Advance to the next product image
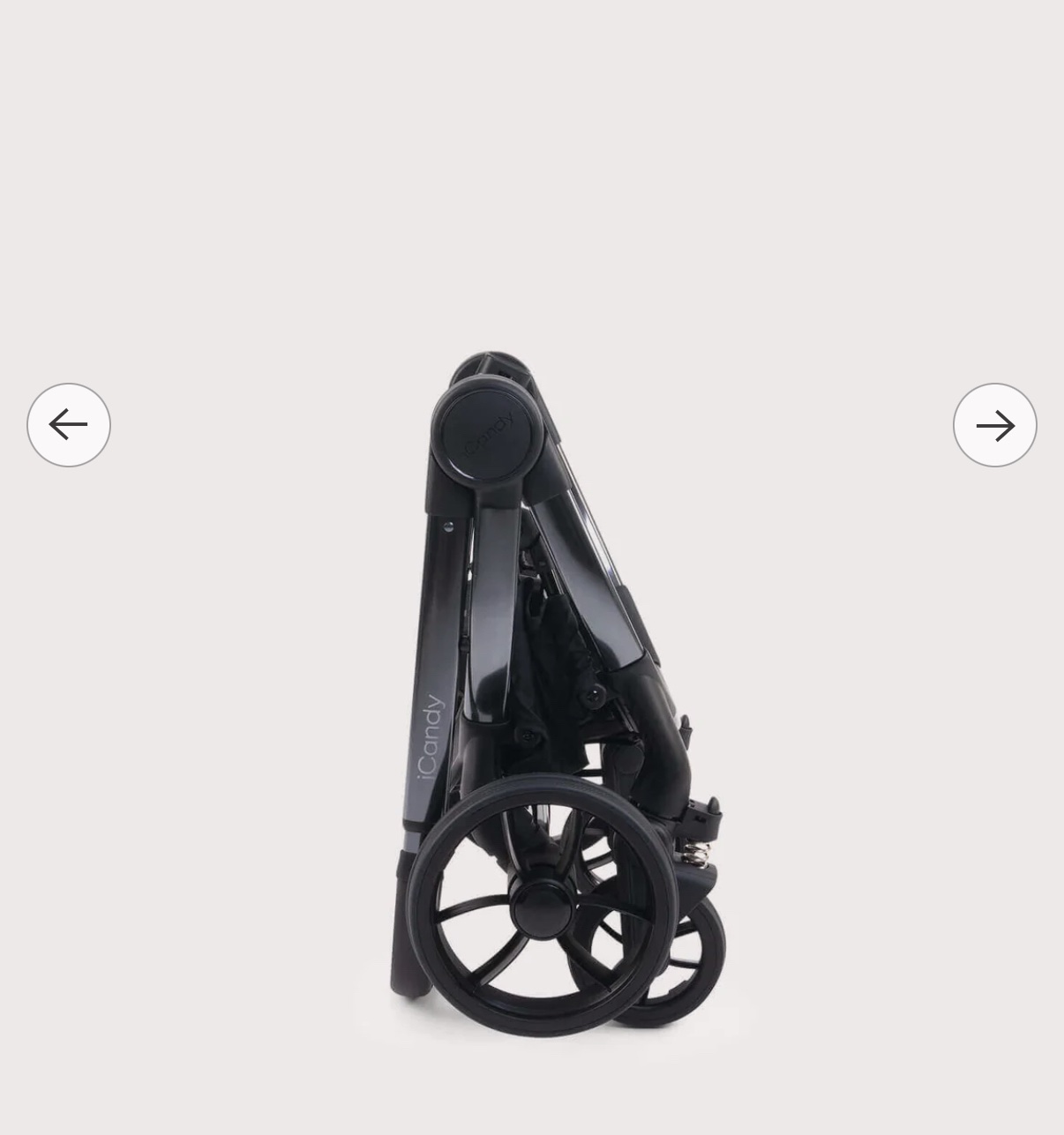Image resolution: width=1064 pixels, height=1135 pixels. point(994,425)
